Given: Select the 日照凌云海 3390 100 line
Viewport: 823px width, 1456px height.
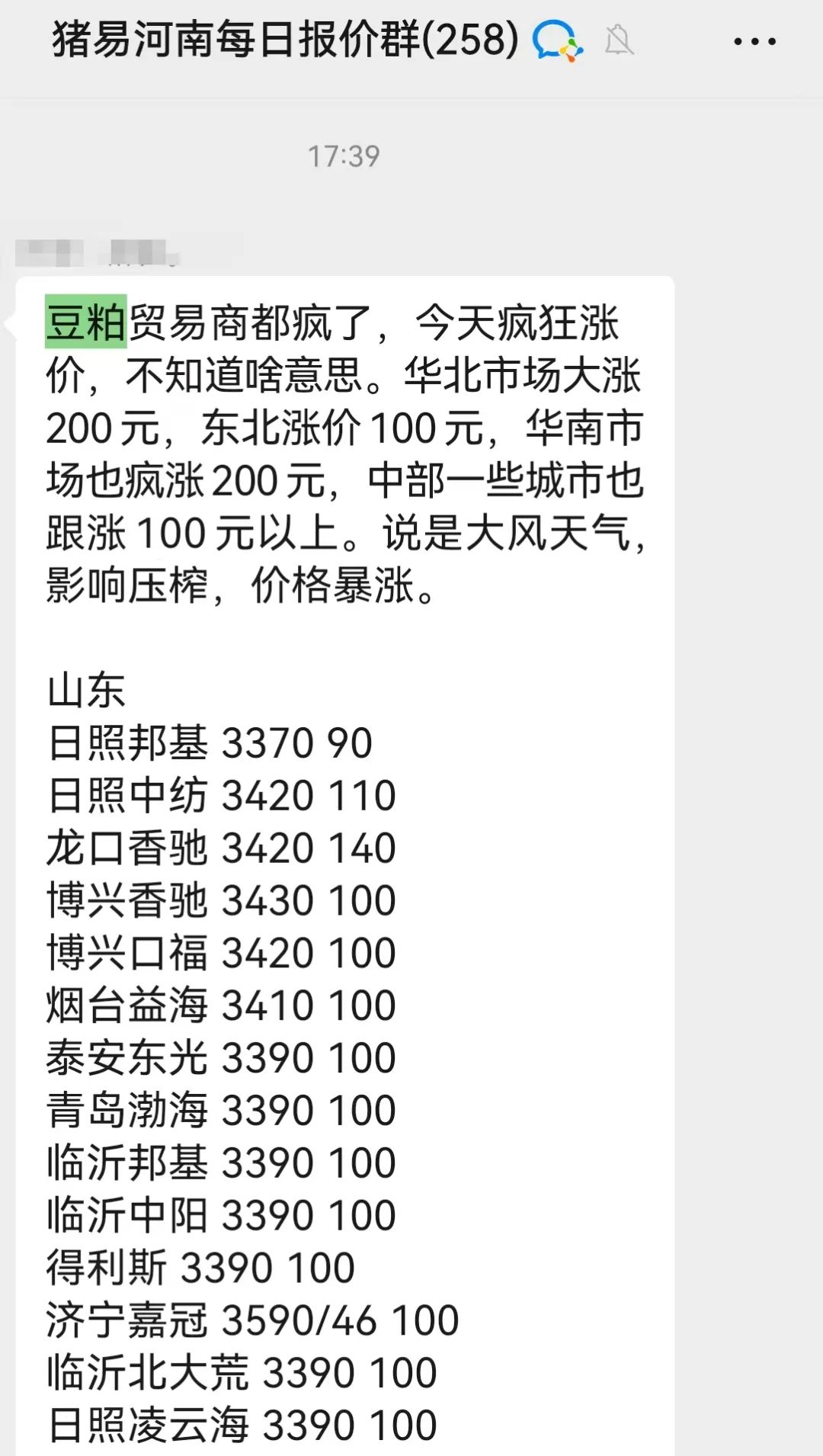Looking at the screenshot, I should (244, 1424).
